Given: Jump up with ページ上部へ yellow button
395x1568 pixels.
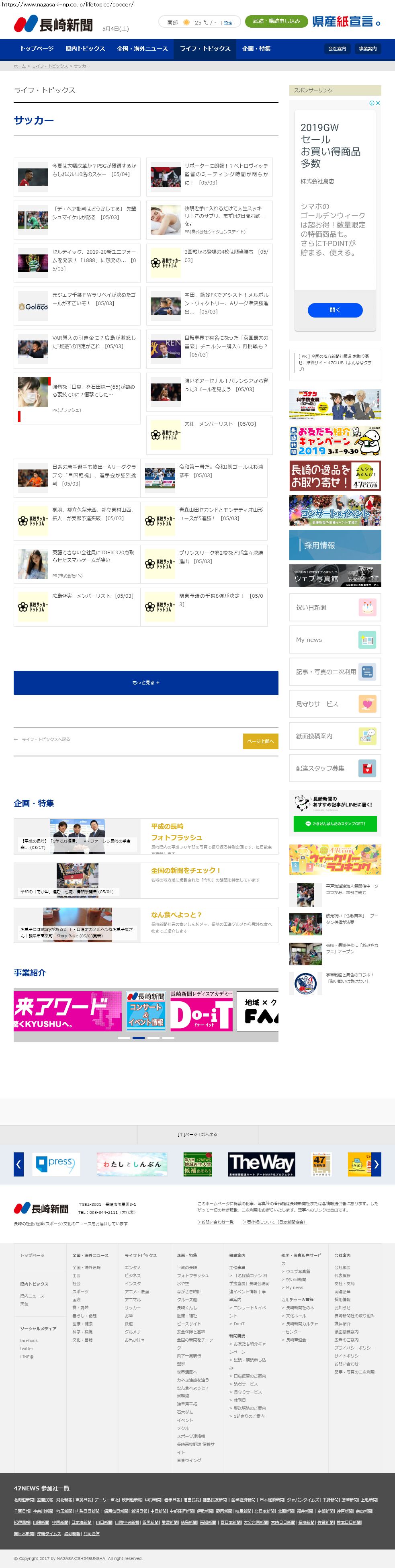Looking at the screenshot, I should pos(260,741).
